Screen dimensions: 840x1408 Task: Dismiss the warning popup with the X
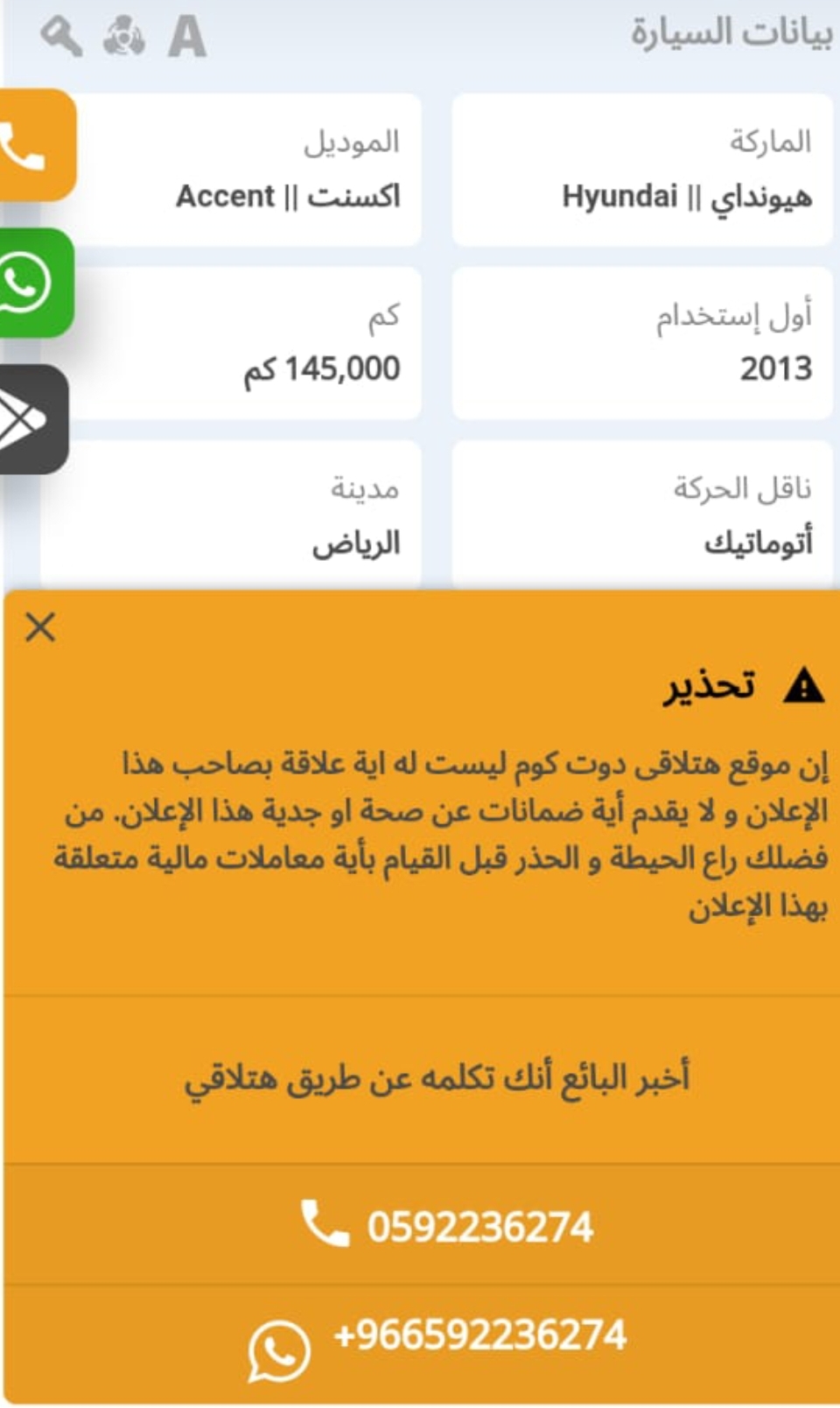point(40,627)
